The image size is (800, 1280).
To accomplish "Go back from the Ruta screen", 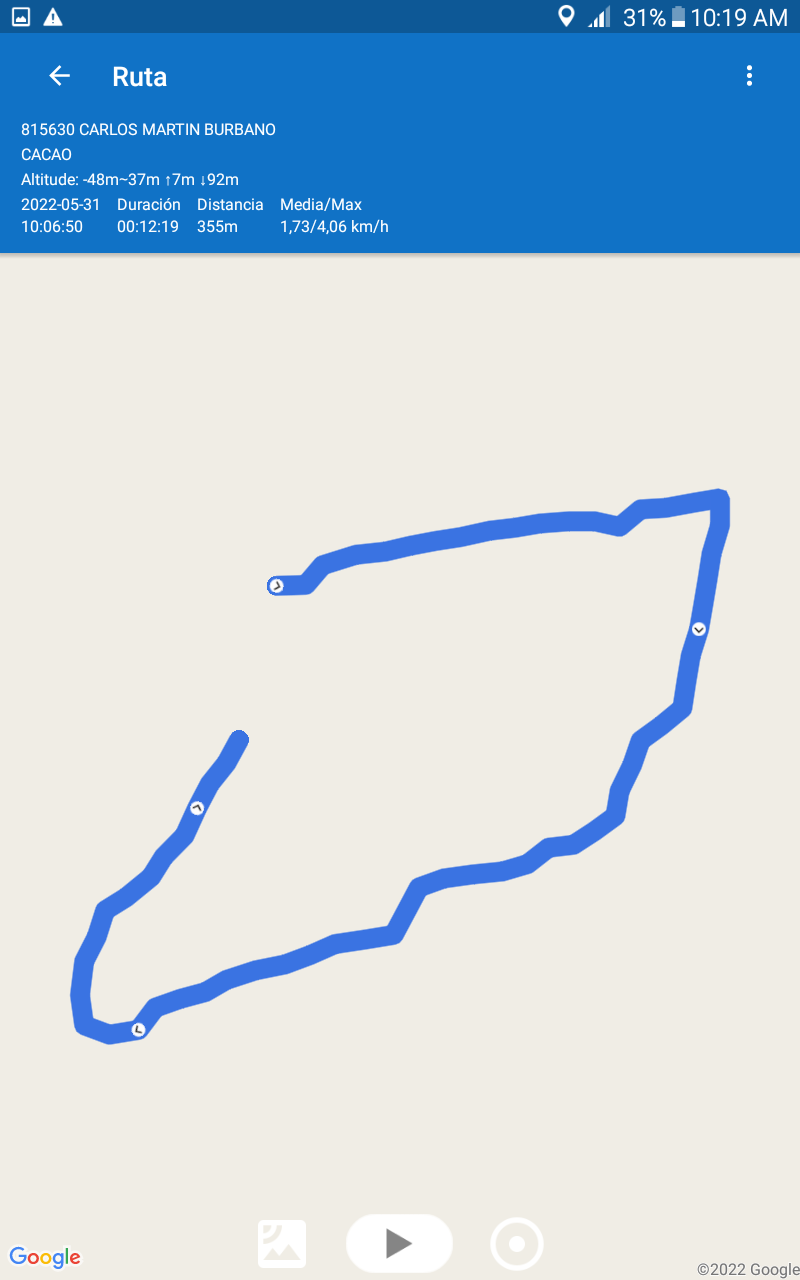I will [60, 76].
